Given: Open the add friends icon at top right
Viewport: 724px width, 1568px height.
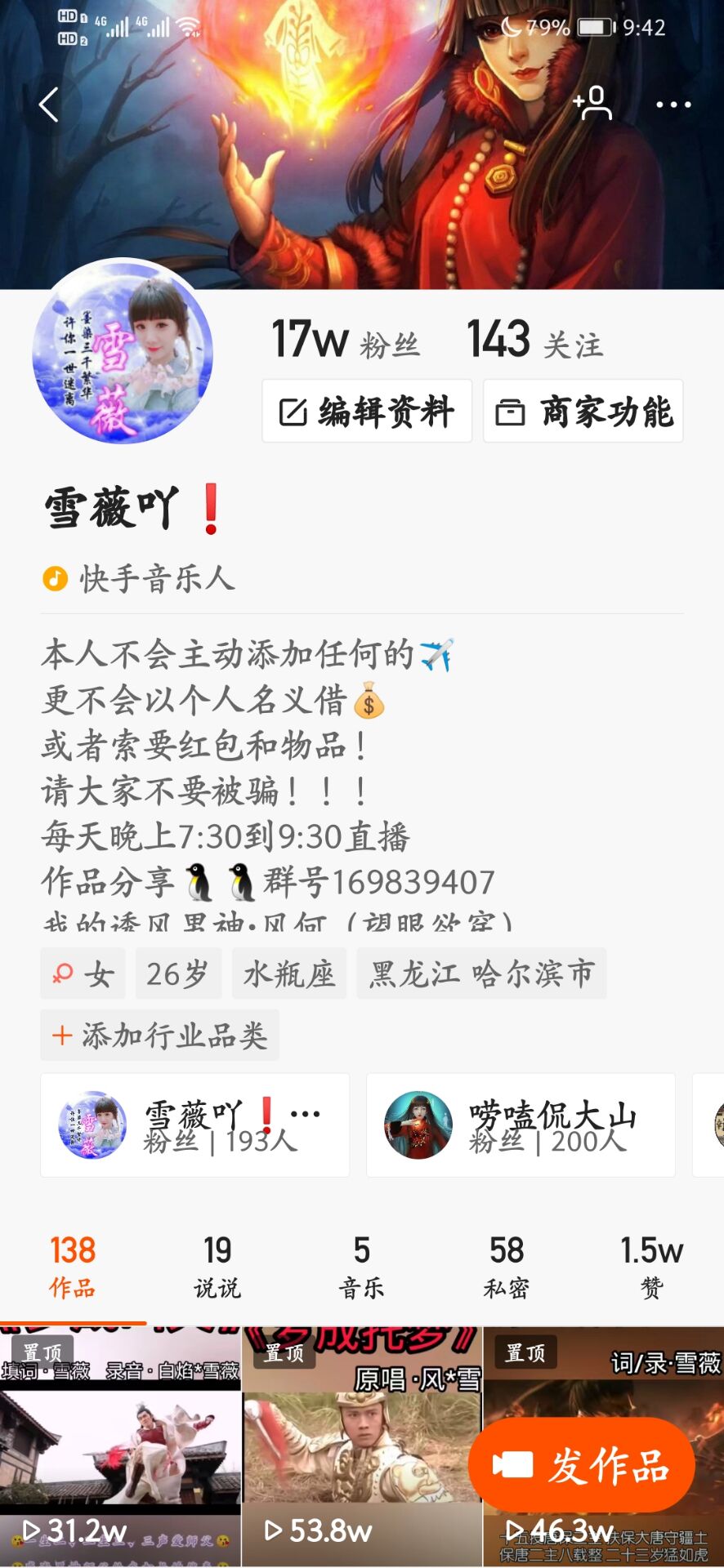Looking at the screenshot, I should (593, 103).
